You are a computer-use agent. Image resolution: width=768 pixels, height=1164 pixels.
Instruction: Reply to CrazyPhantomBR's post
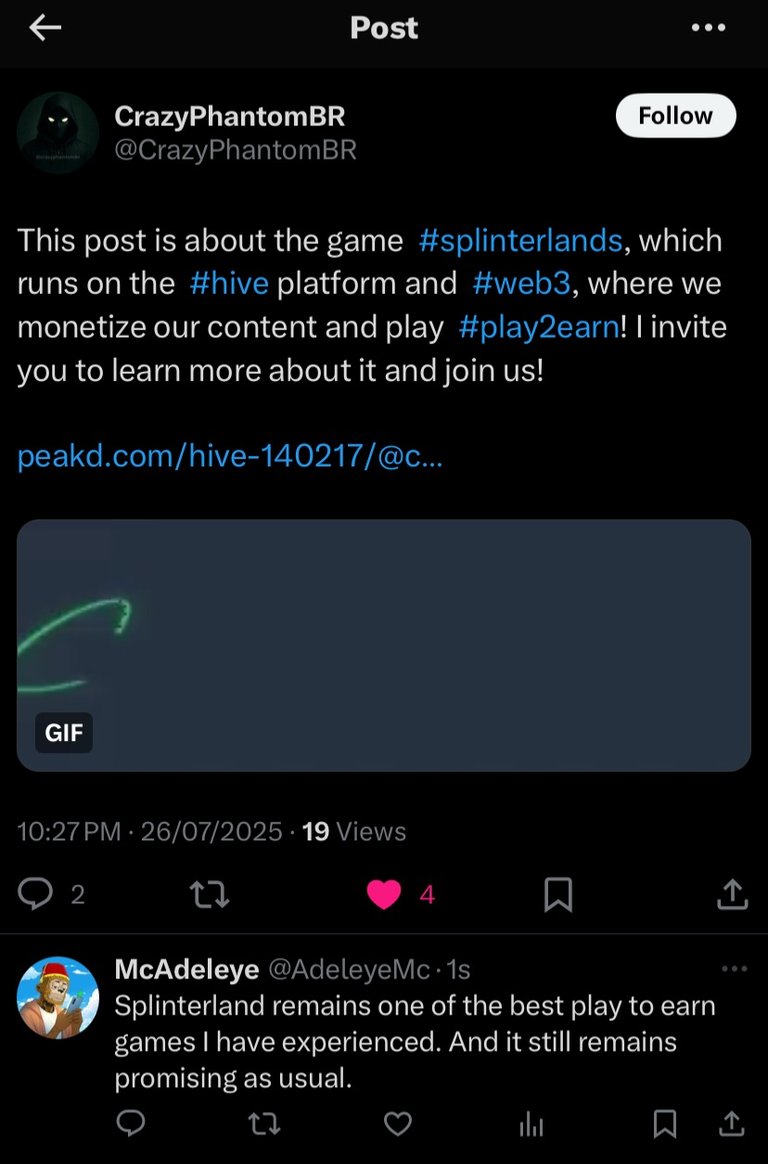pos(37,894)
